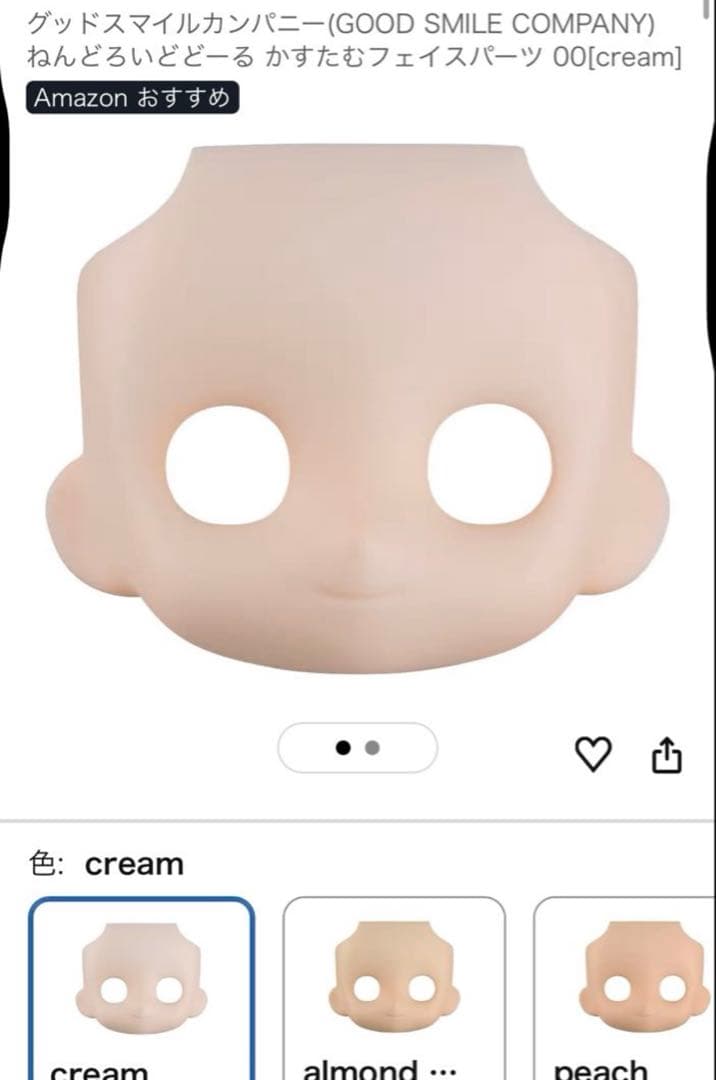Add this face part to wishlist

click(594, 757)
